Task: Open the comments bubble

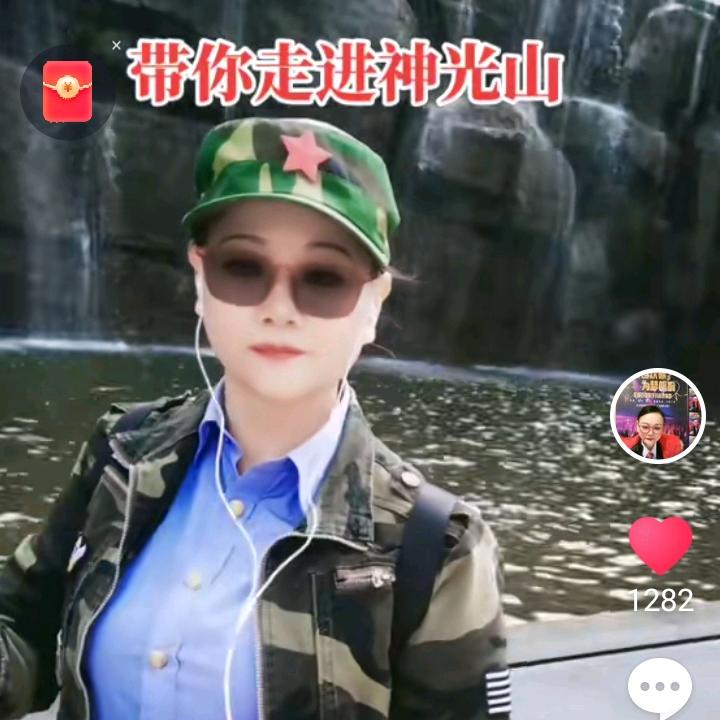Action: click(660, 687)
